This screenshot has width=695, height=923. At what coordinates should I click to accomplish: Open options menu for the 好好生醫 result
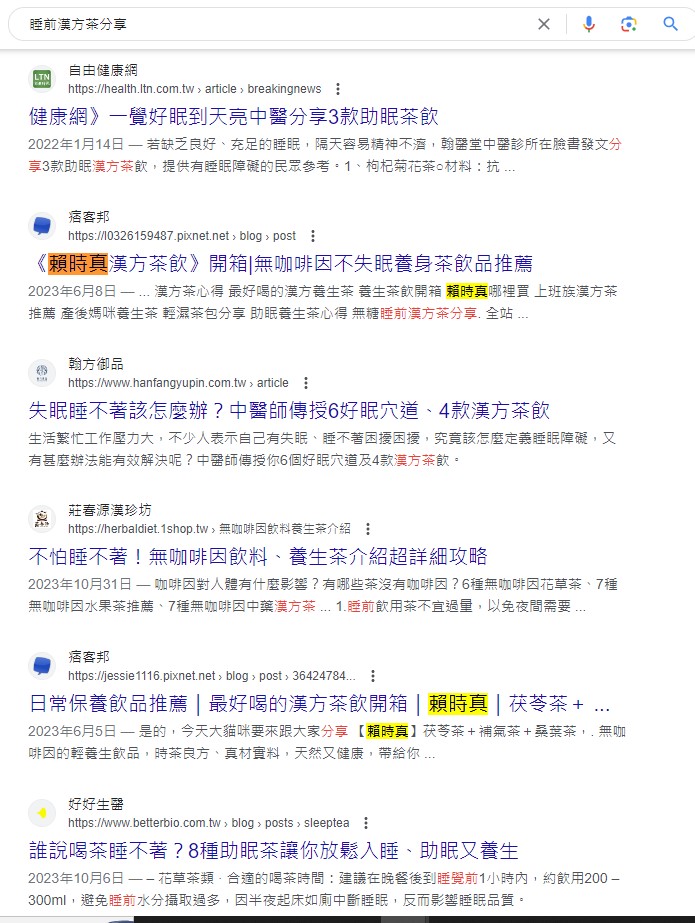[366, 823]
